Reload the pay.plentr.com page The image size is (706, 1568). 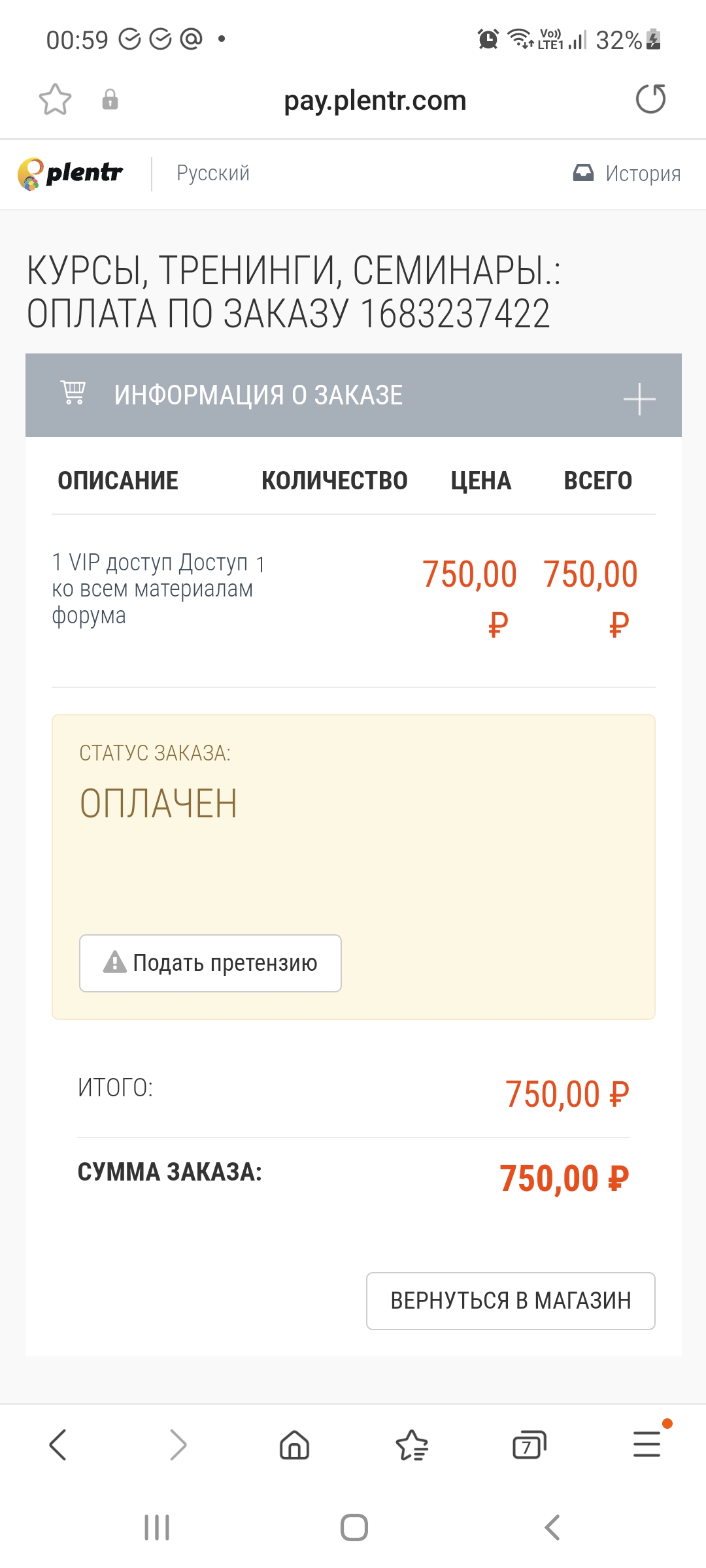(x=650, y=99)
